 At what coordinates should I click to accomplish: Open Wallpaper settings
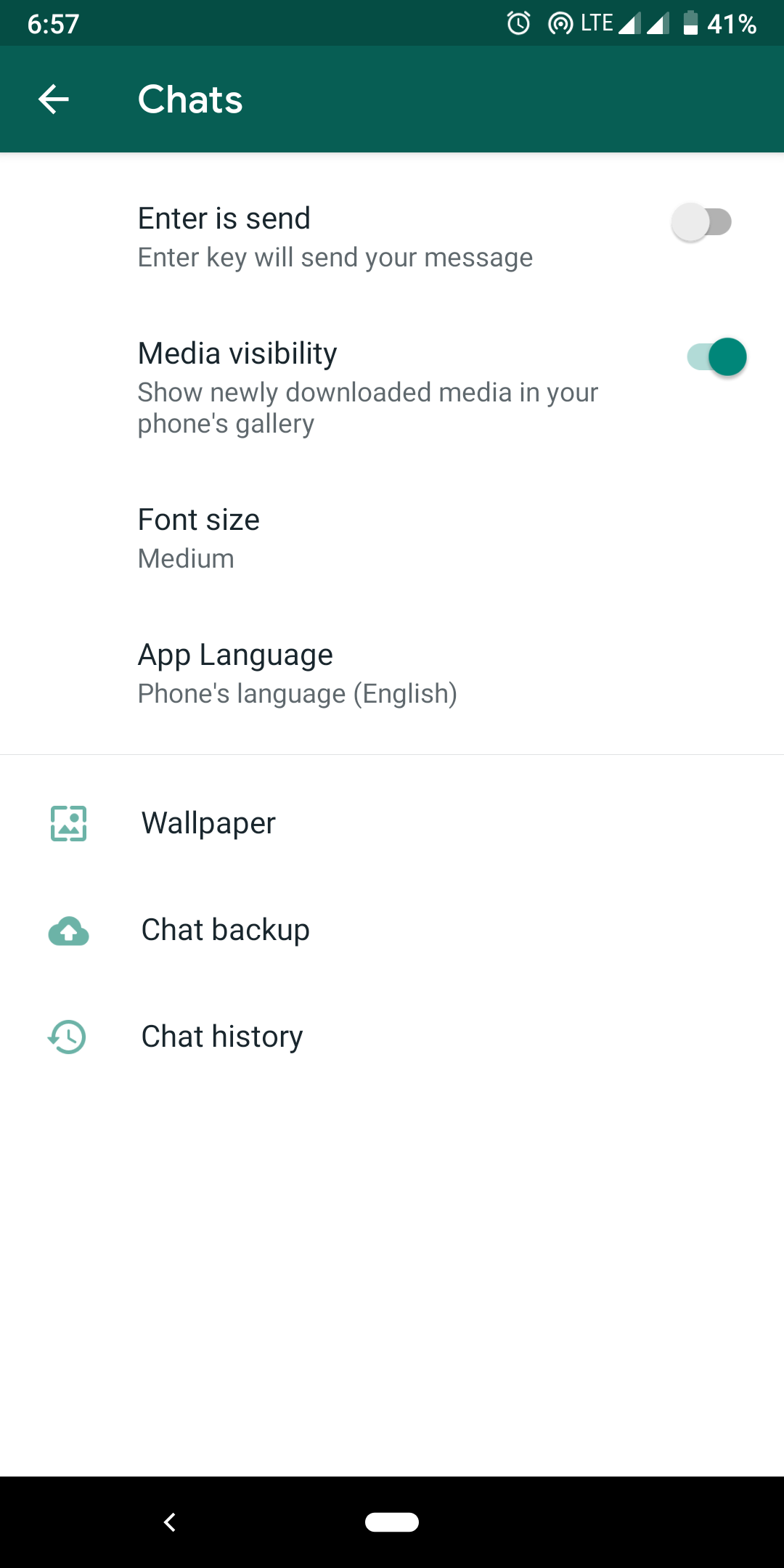pyautogui.click(x=392, y=823)
